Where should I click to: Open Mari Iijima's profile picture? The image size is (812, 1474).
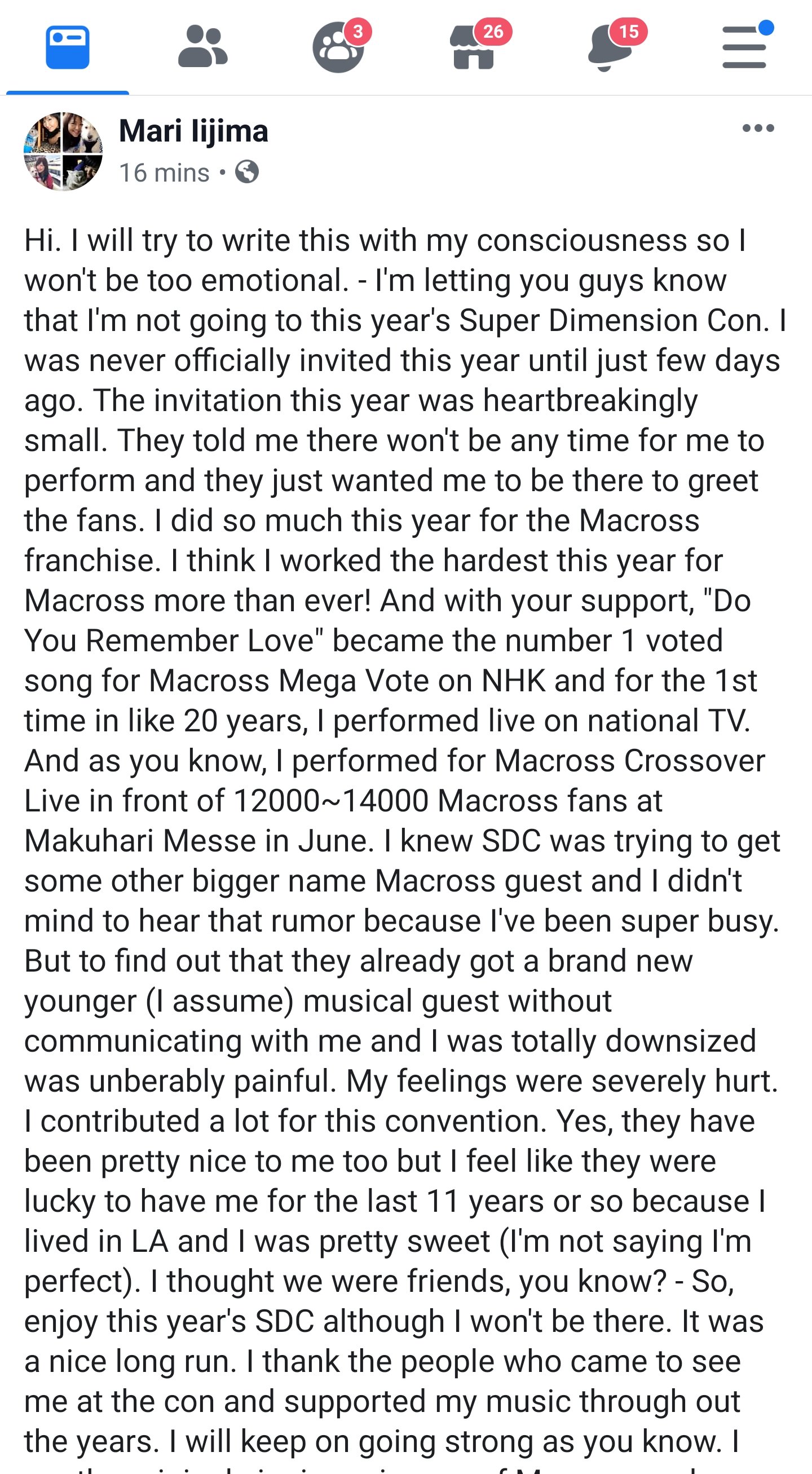click(63, 151)
